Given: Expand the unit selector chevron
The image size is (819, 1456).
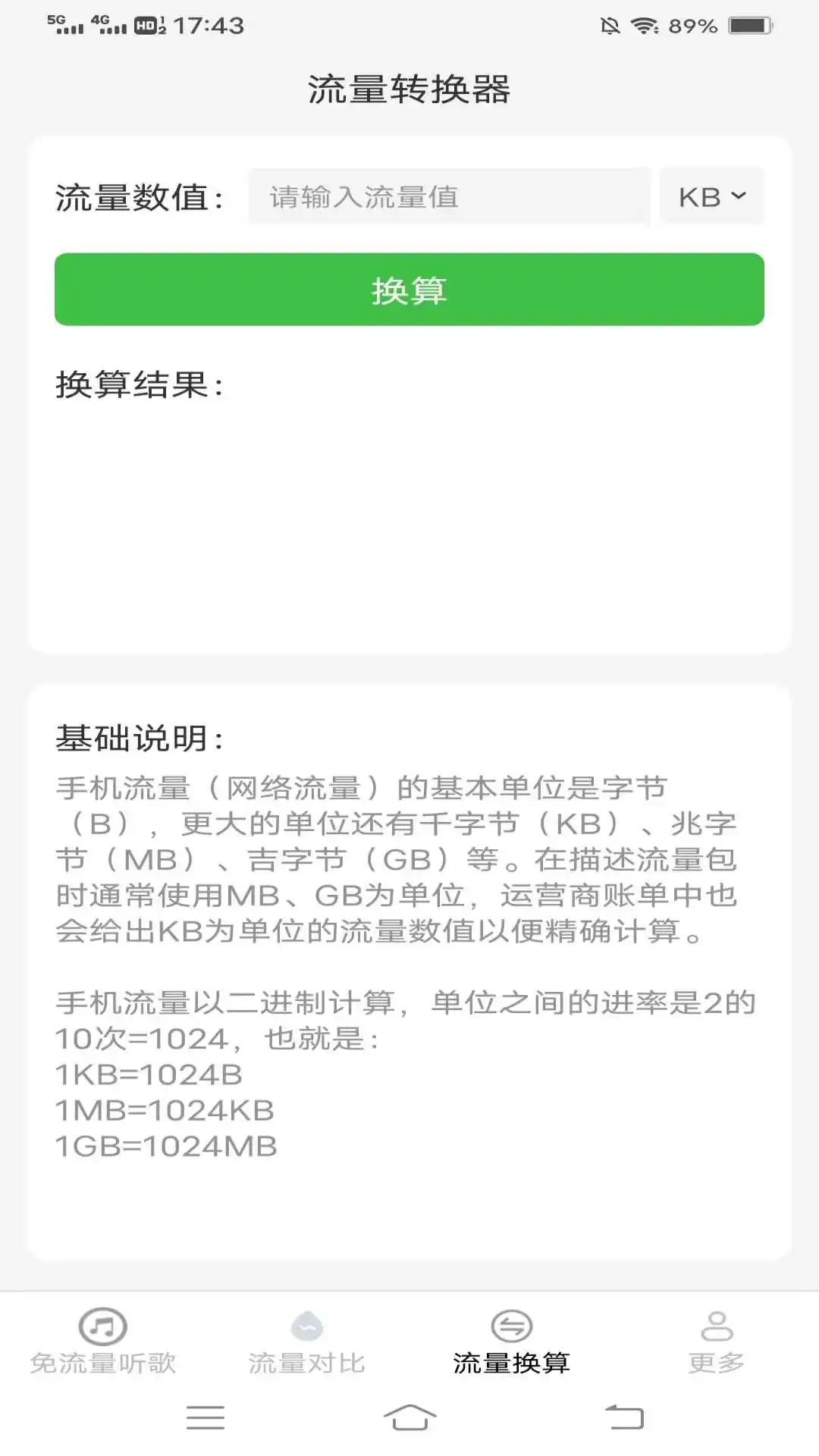Looking at the screenshot, I should click(x=739, y=196).
